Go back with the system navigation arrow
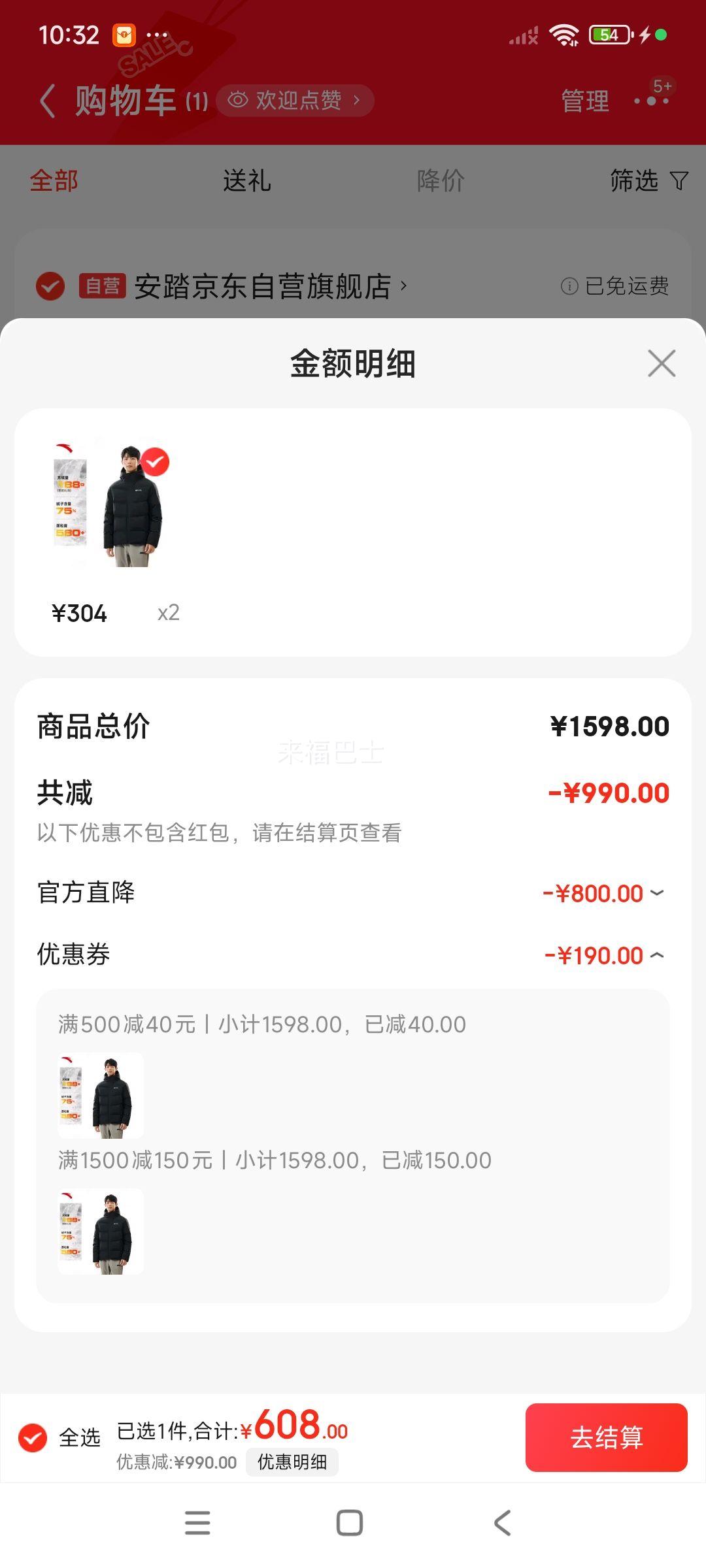 pos(502,1523)
